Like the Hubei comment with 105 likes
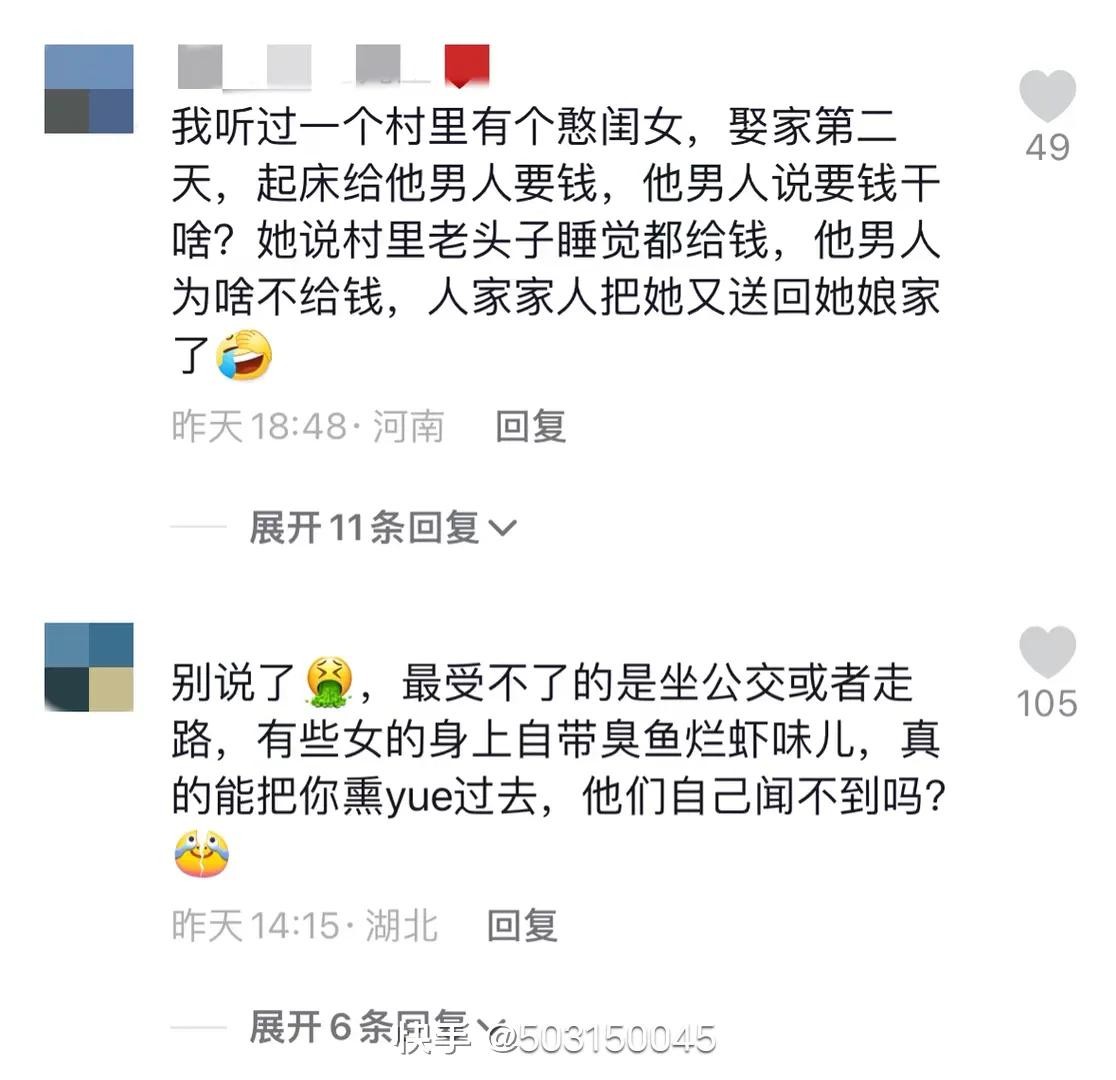This screenshot has height=1080, width=1116. point(1047,653)
